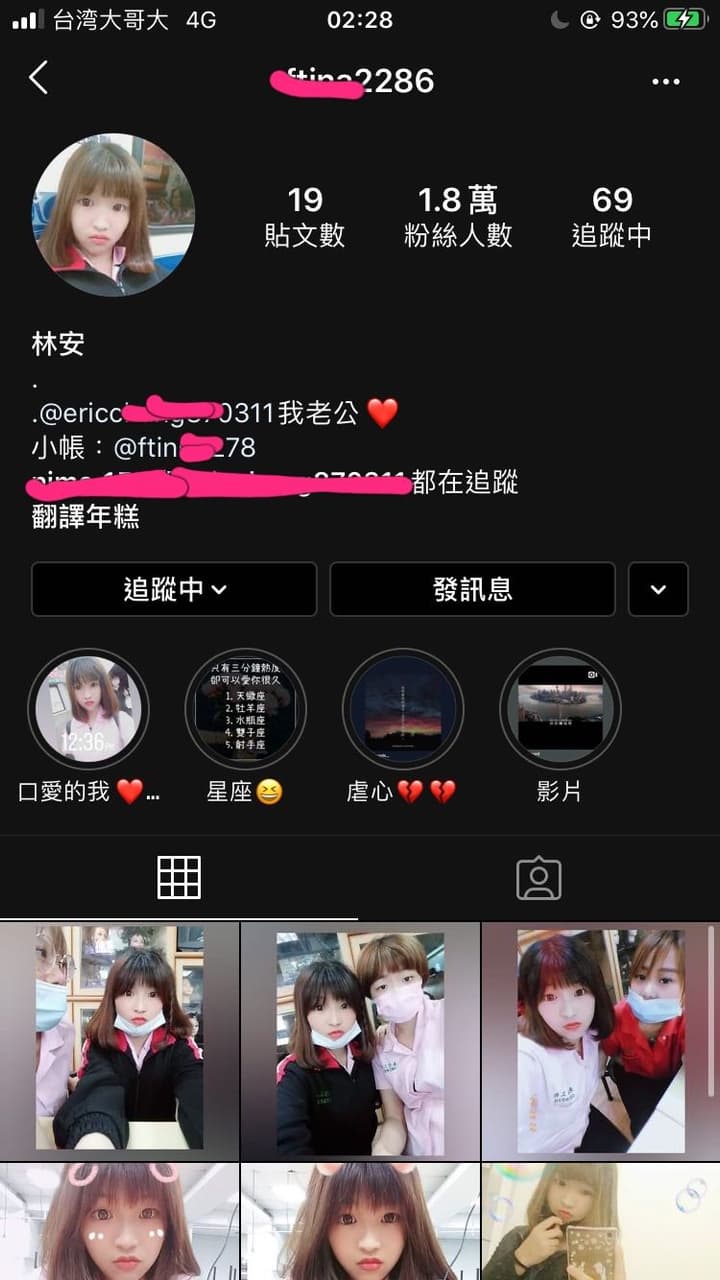
Task: Open post with red-haired girl selfie
Action: pyautogui.click(x=601, y=1041)
